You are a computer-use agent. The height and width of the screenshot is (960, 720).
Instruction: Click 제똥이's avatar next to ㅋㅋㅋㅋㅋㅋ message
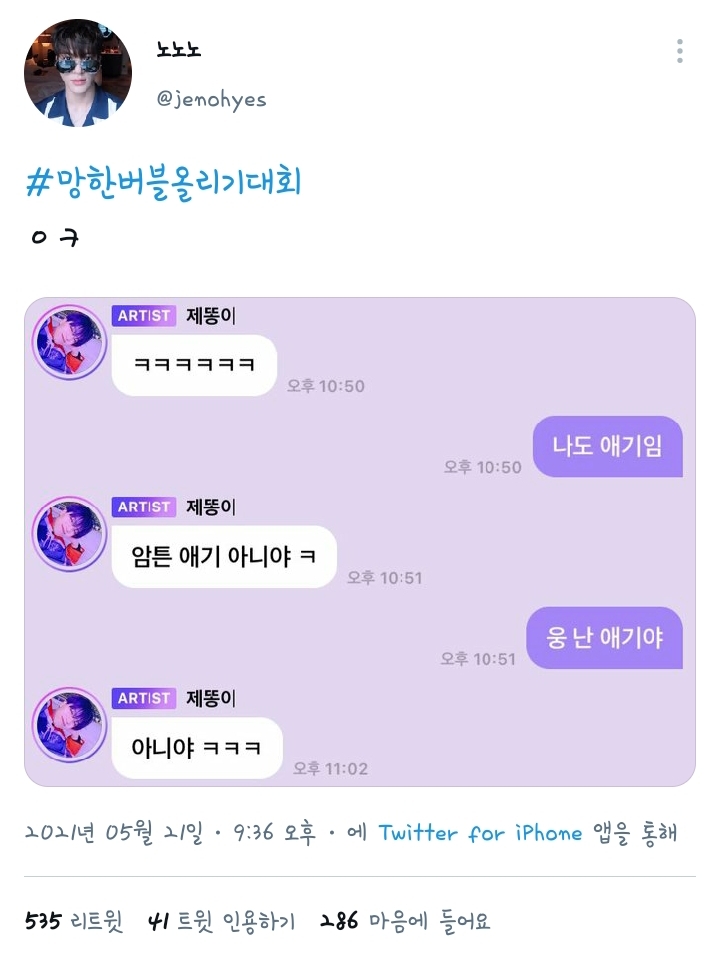point(68,340)
